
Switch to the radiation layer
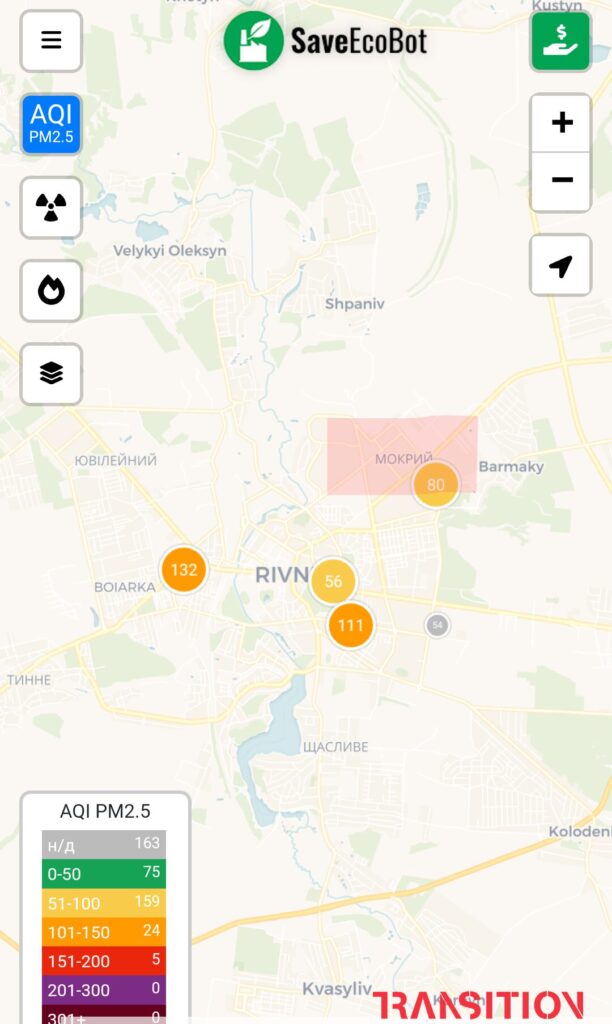pyautogui.click(x=51, y=208)
